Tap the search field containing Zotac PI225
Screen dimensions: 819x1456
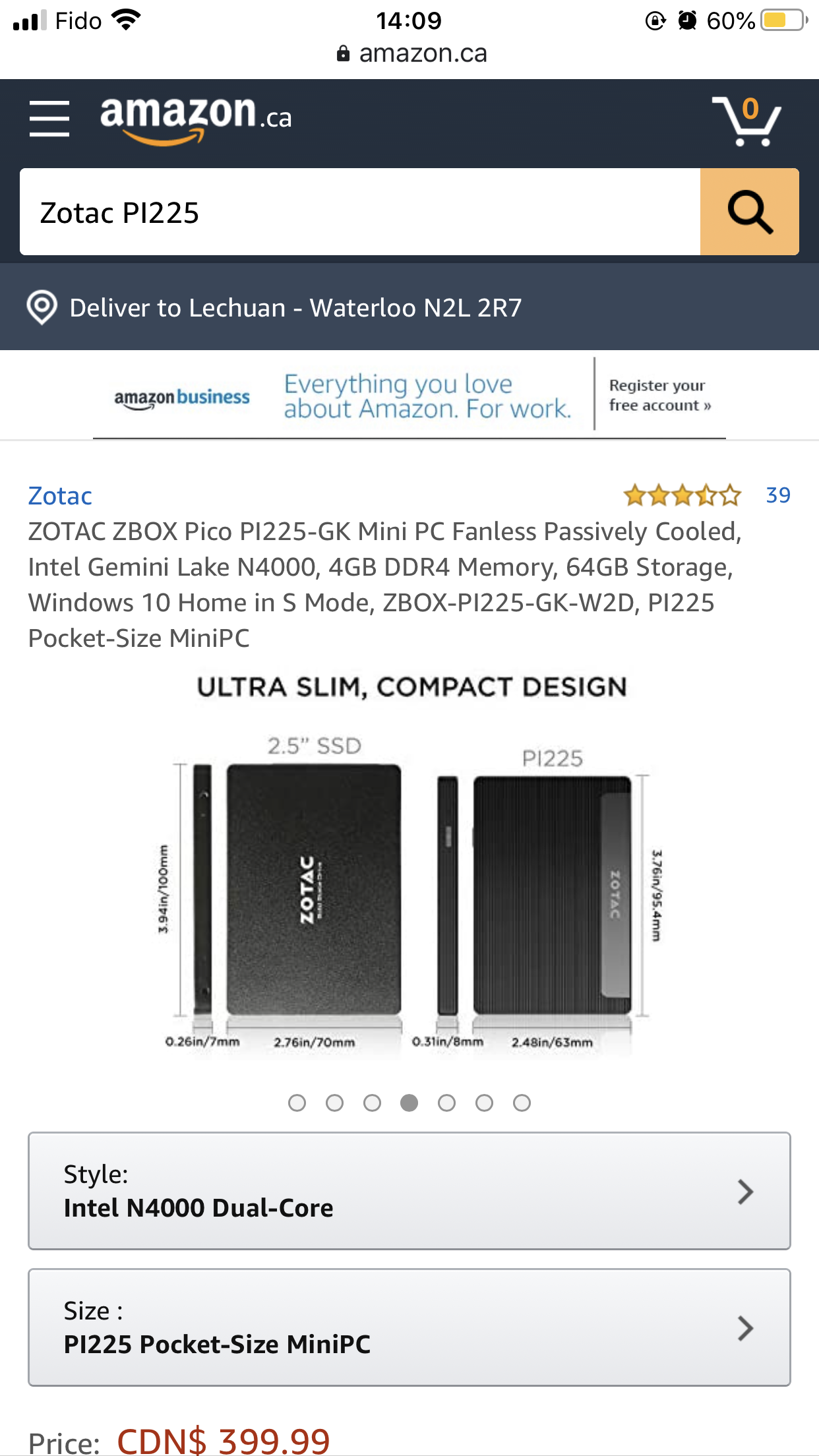coord(359,212)
